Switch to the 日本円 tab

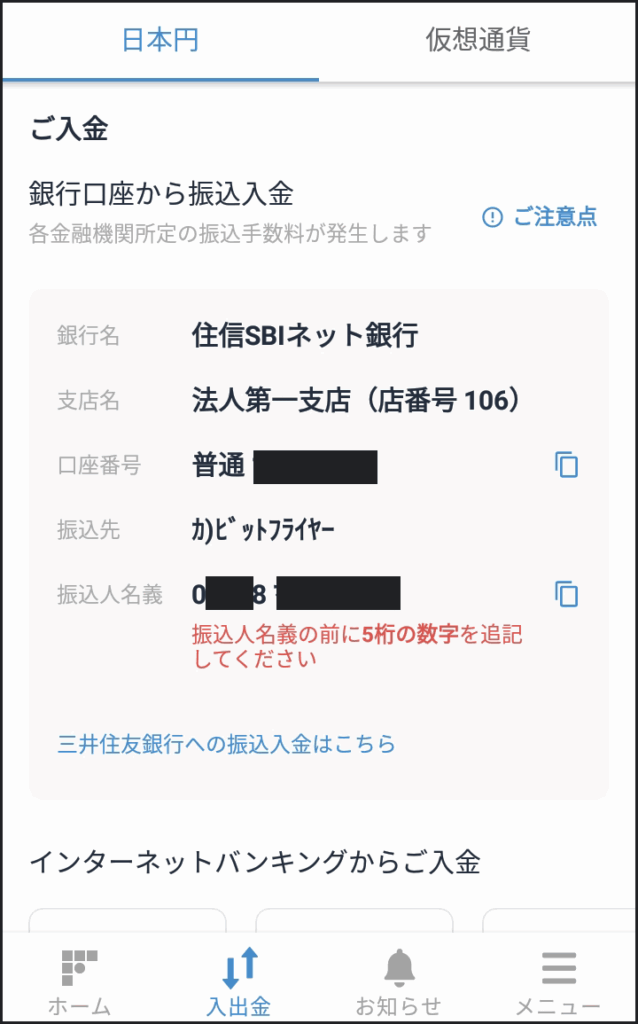(160, 40)
